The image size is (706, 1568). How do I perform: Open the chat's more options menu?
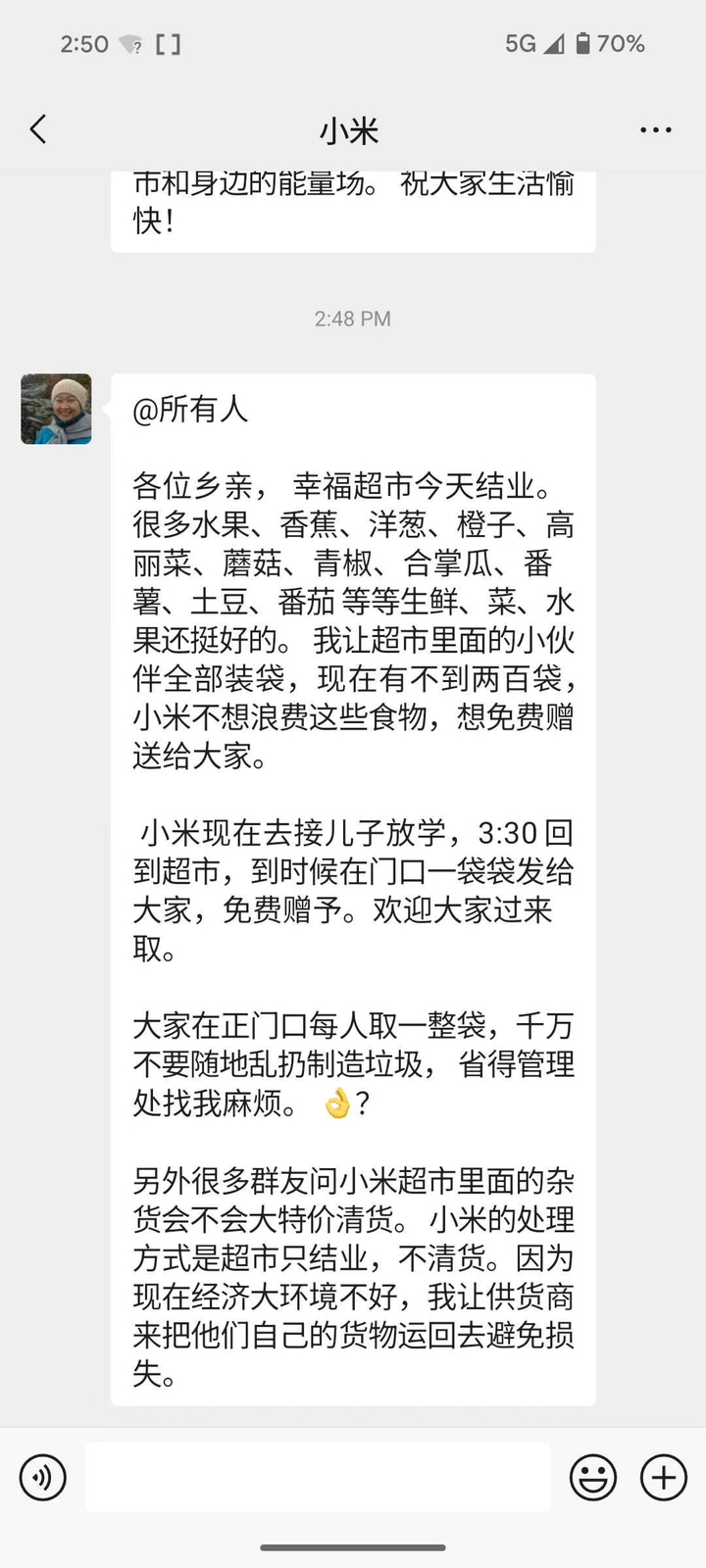[x=655, y=130]
